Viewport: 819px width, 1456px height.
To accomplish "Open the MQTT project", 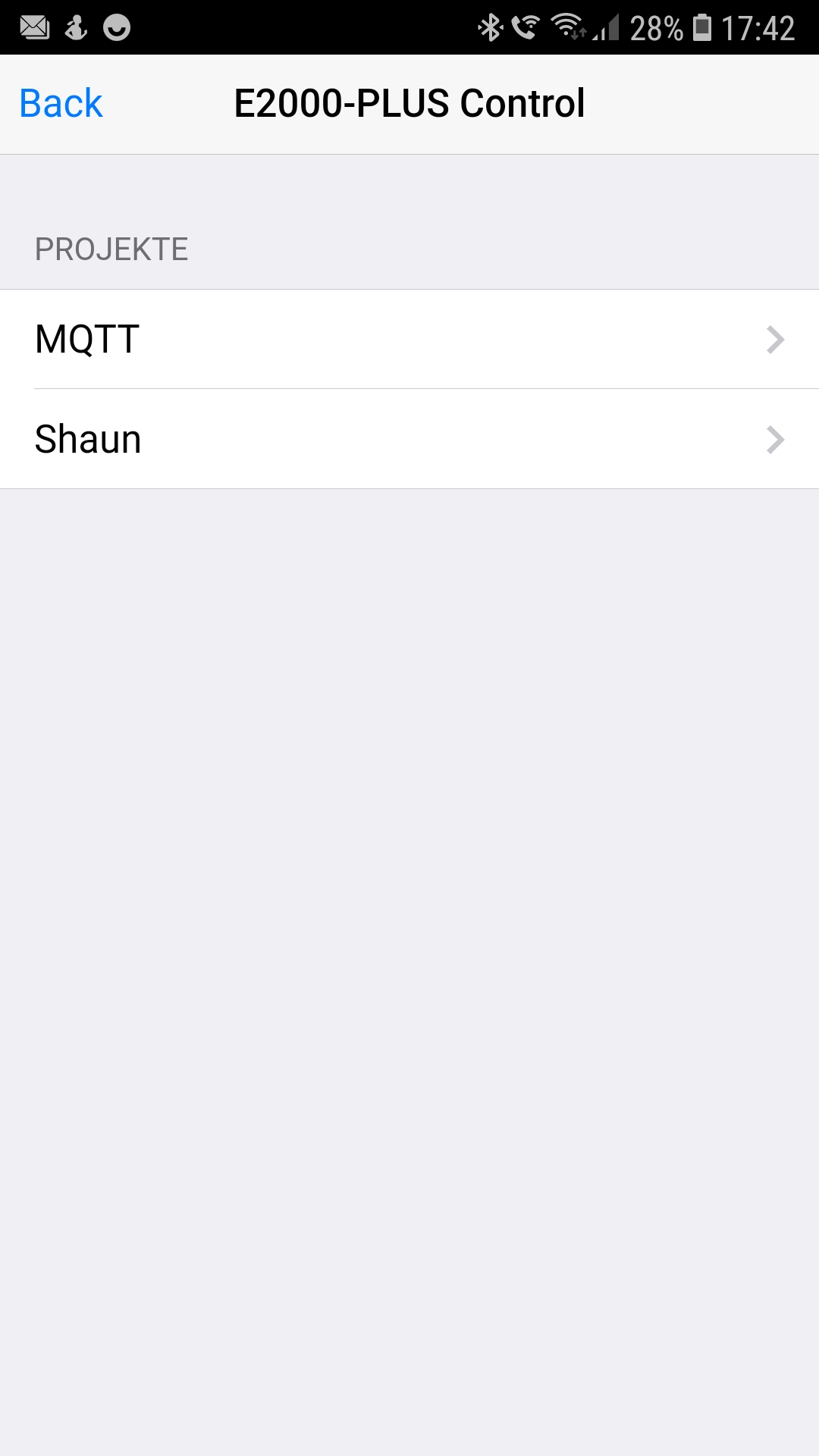I will point(409,339).
